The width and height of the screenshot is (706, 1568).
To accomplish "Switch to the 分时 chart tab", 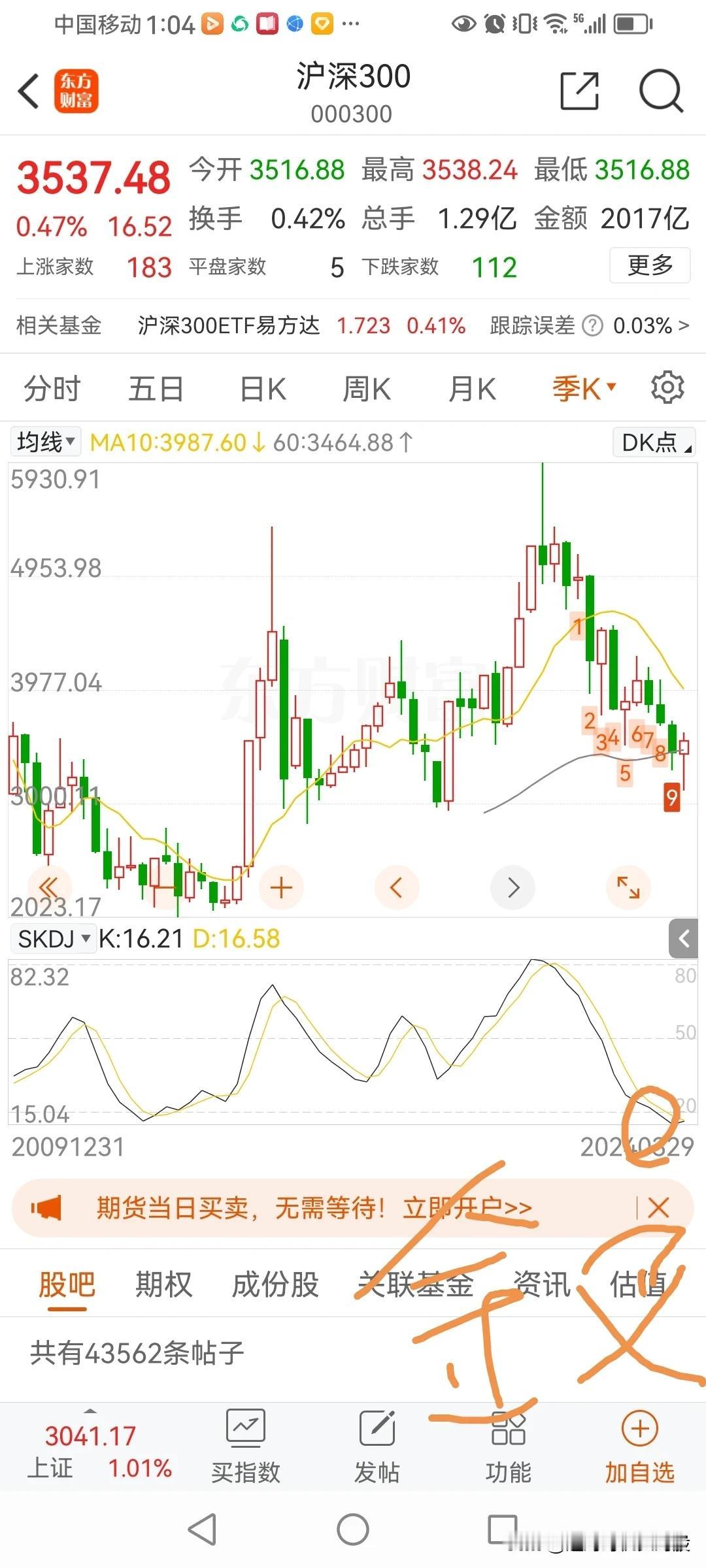I will point(52,389).
